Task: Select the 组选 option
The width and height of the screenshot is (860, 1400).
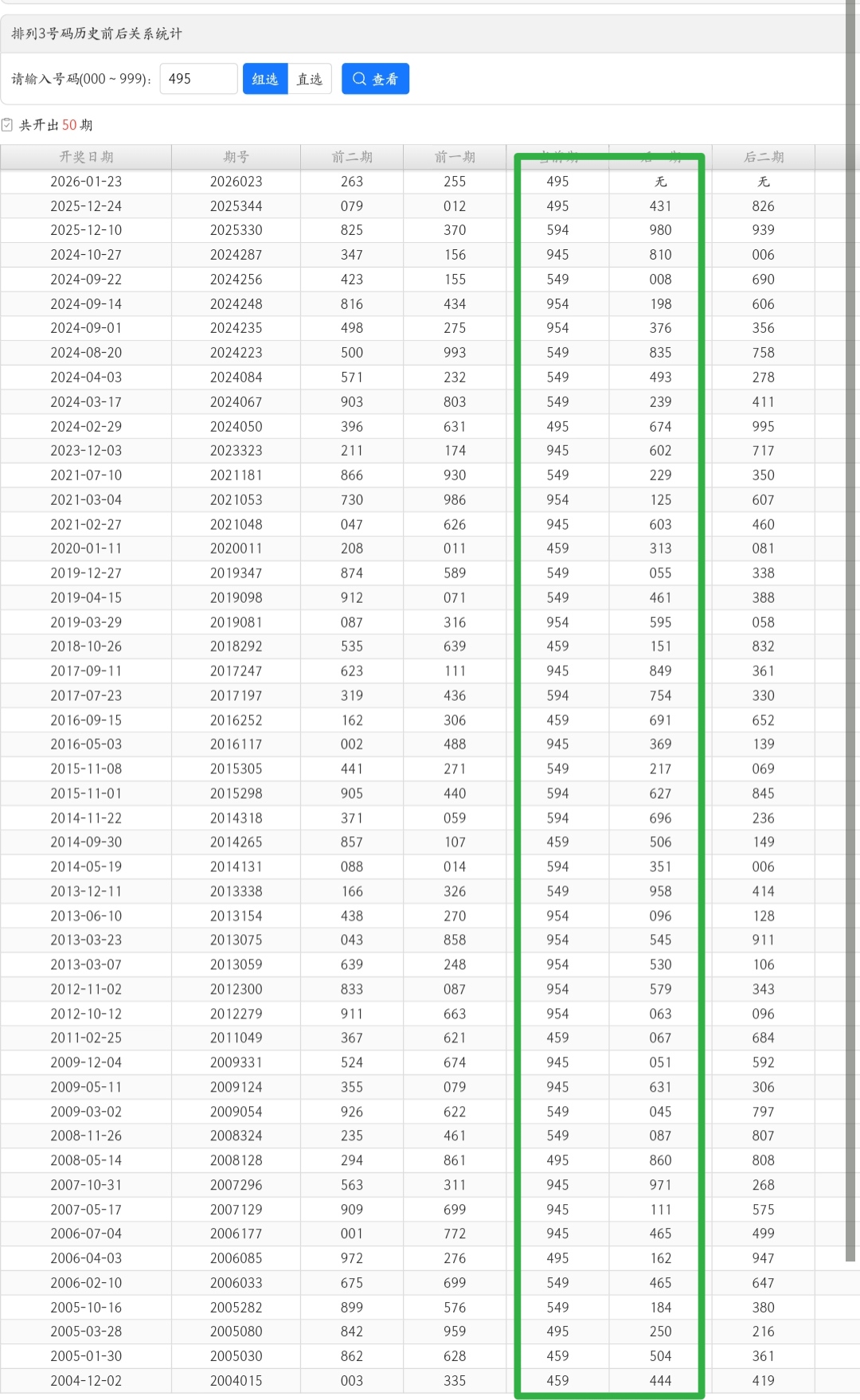Action: tap(265, 79)
